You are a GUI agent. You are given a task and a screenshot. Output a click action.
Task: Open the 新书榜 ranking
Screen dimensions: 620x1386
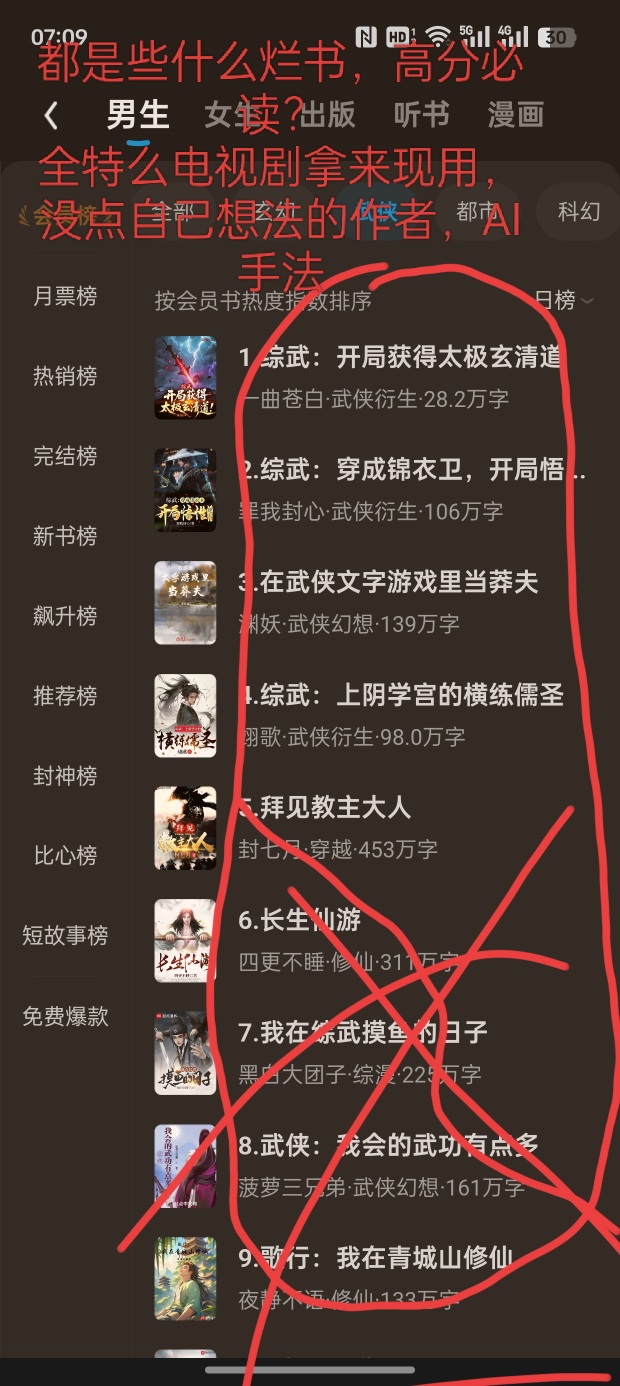pos(65,536)
